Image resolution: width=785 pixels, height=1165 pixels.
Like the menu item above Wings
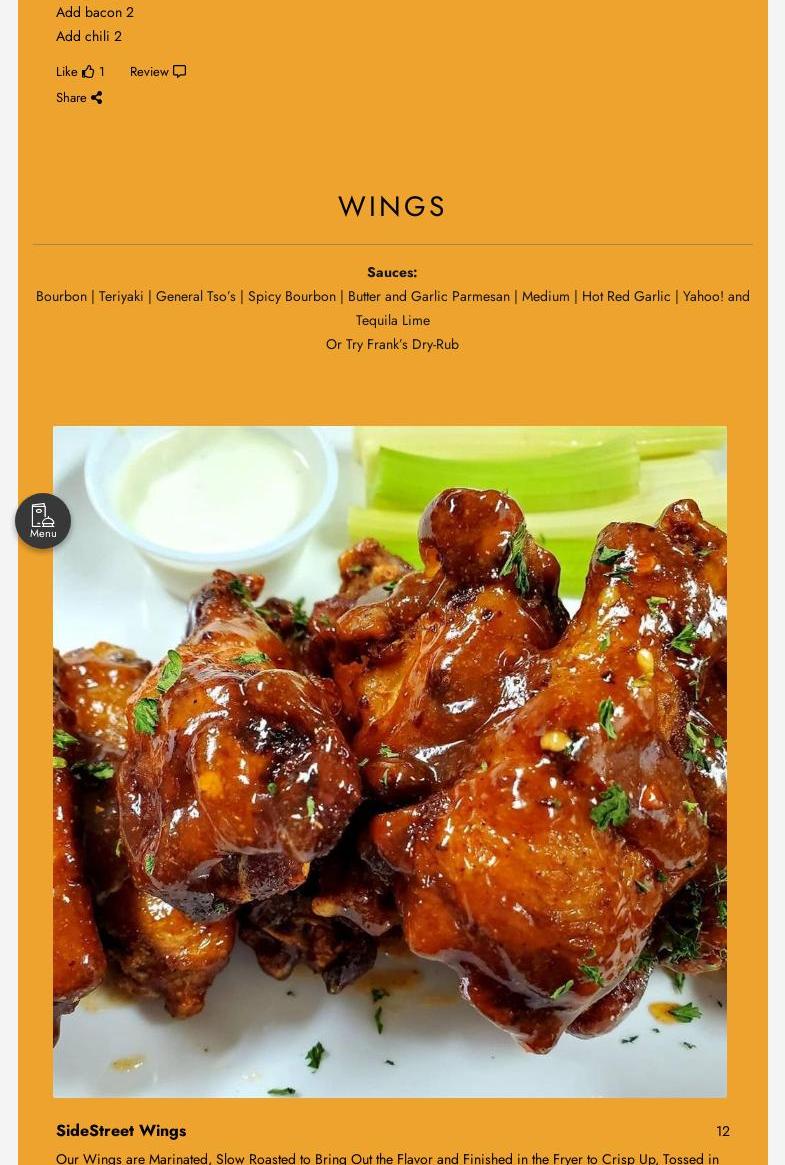[78, 72]
